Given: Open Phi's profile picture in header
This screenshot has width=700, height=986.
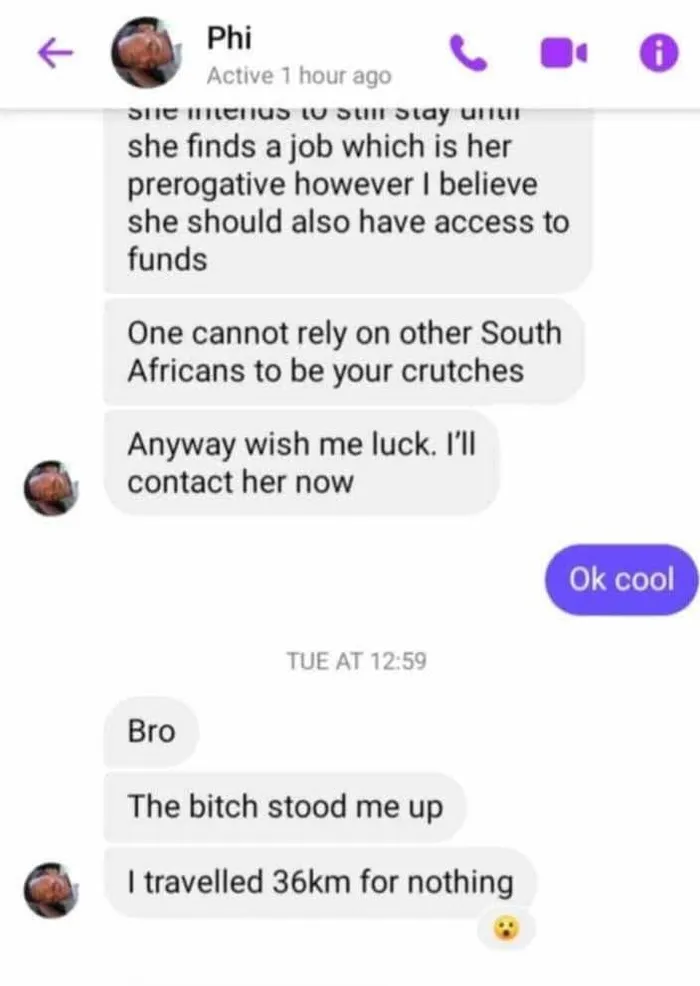Looking at the screenshot, I should point(148,54).
